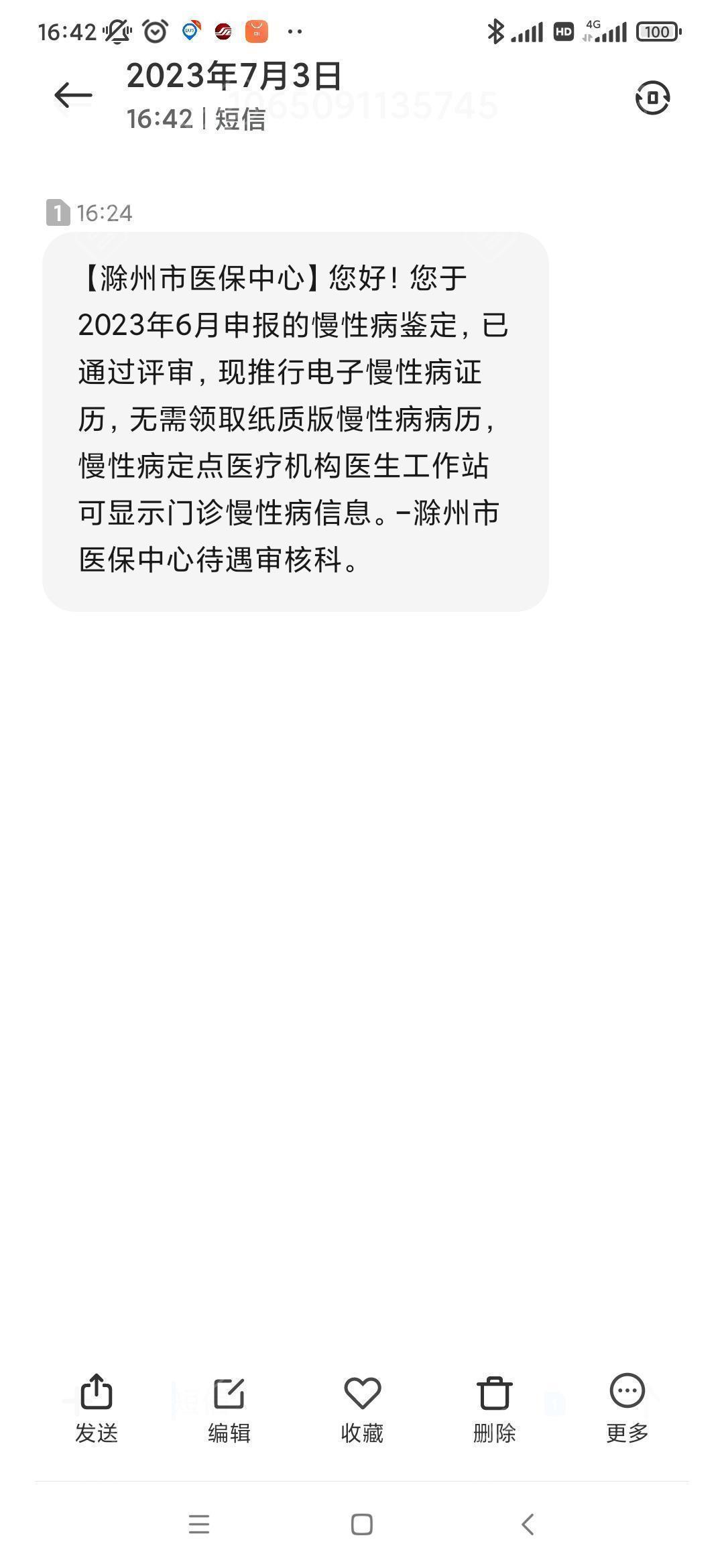Tap the rotate screen icon at top right
The width and height of the screenshot is (724, 1568).
652,98
